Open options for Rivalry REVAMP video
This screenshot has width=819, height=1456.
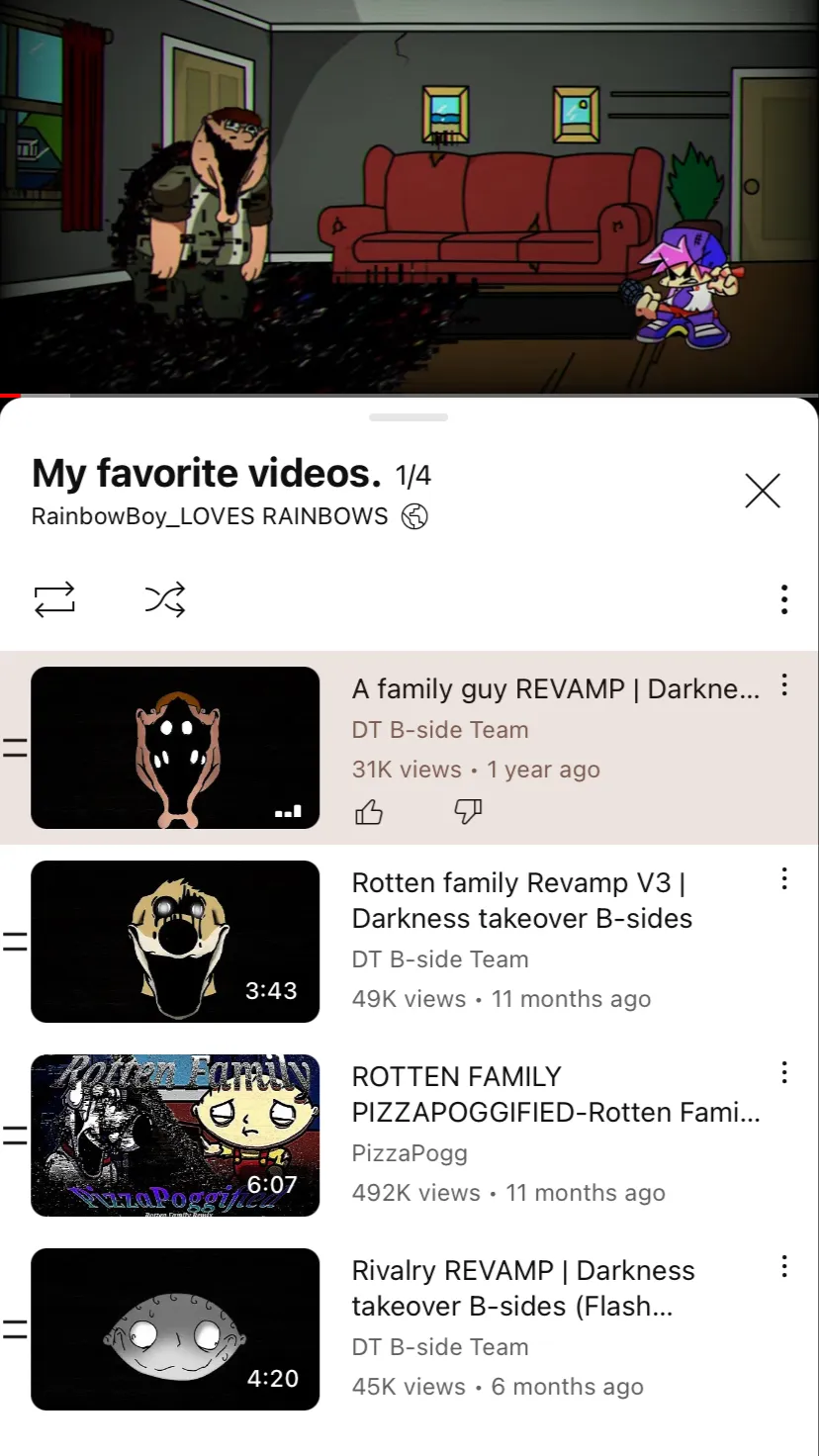pos(783,1266)
